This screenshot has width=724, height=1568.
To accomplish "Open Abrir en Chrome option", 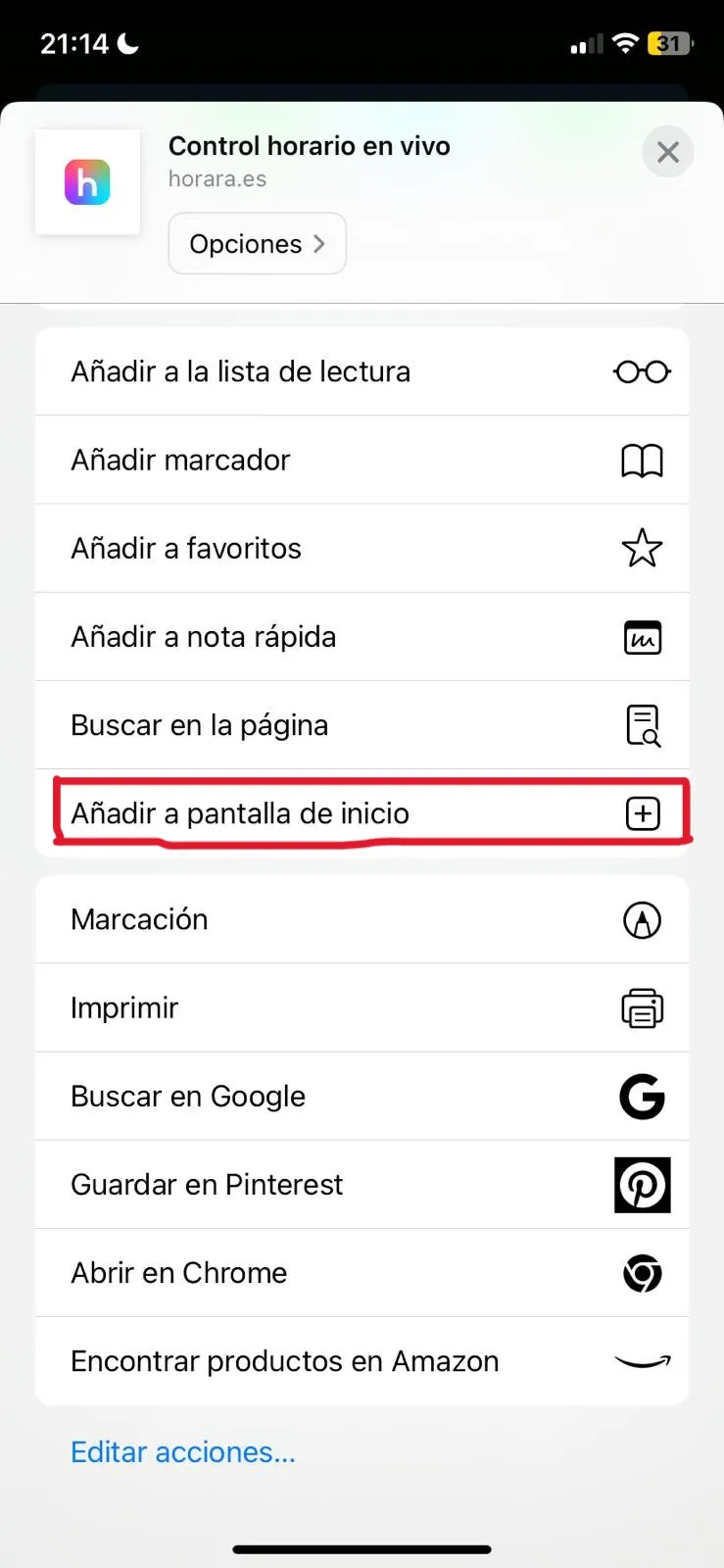I will point(178,1273).
